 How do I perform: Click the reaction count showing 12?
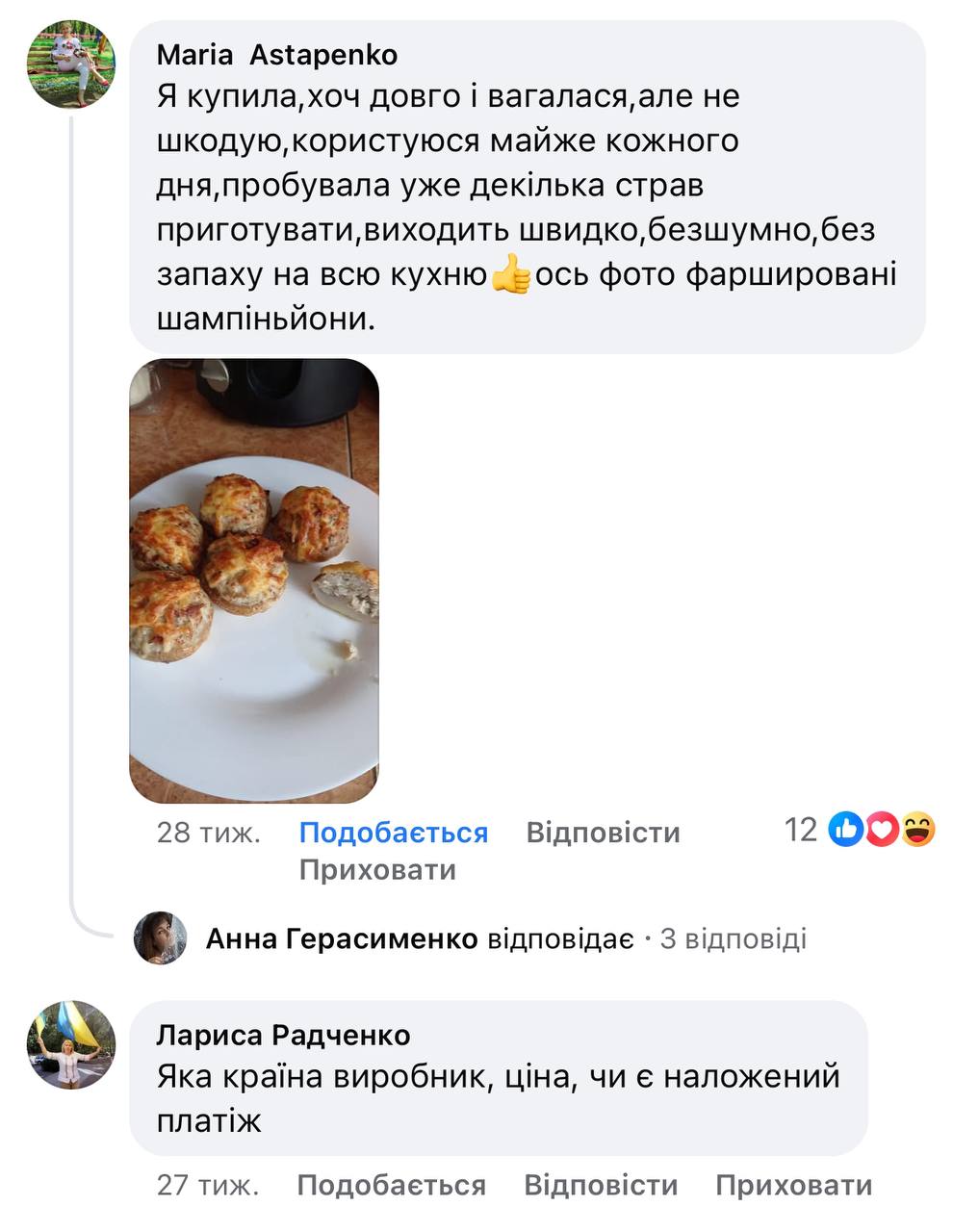pyautogui.click(x=801, y=829)
